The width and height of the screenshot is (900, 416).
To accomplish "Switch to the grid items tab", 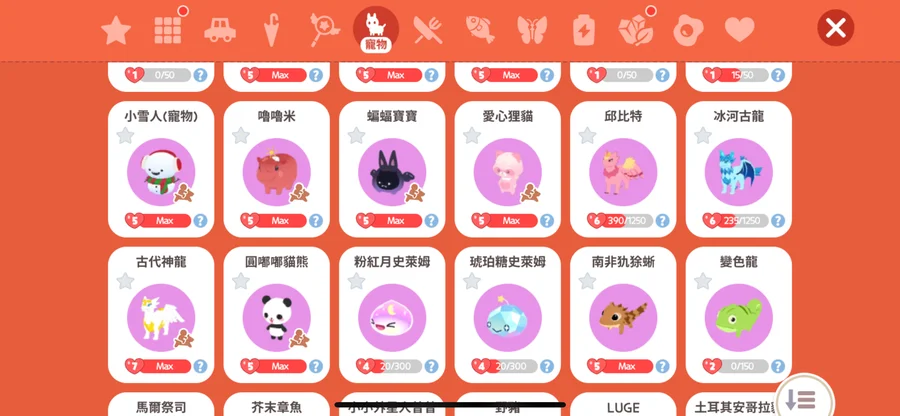I will point(168,30).
